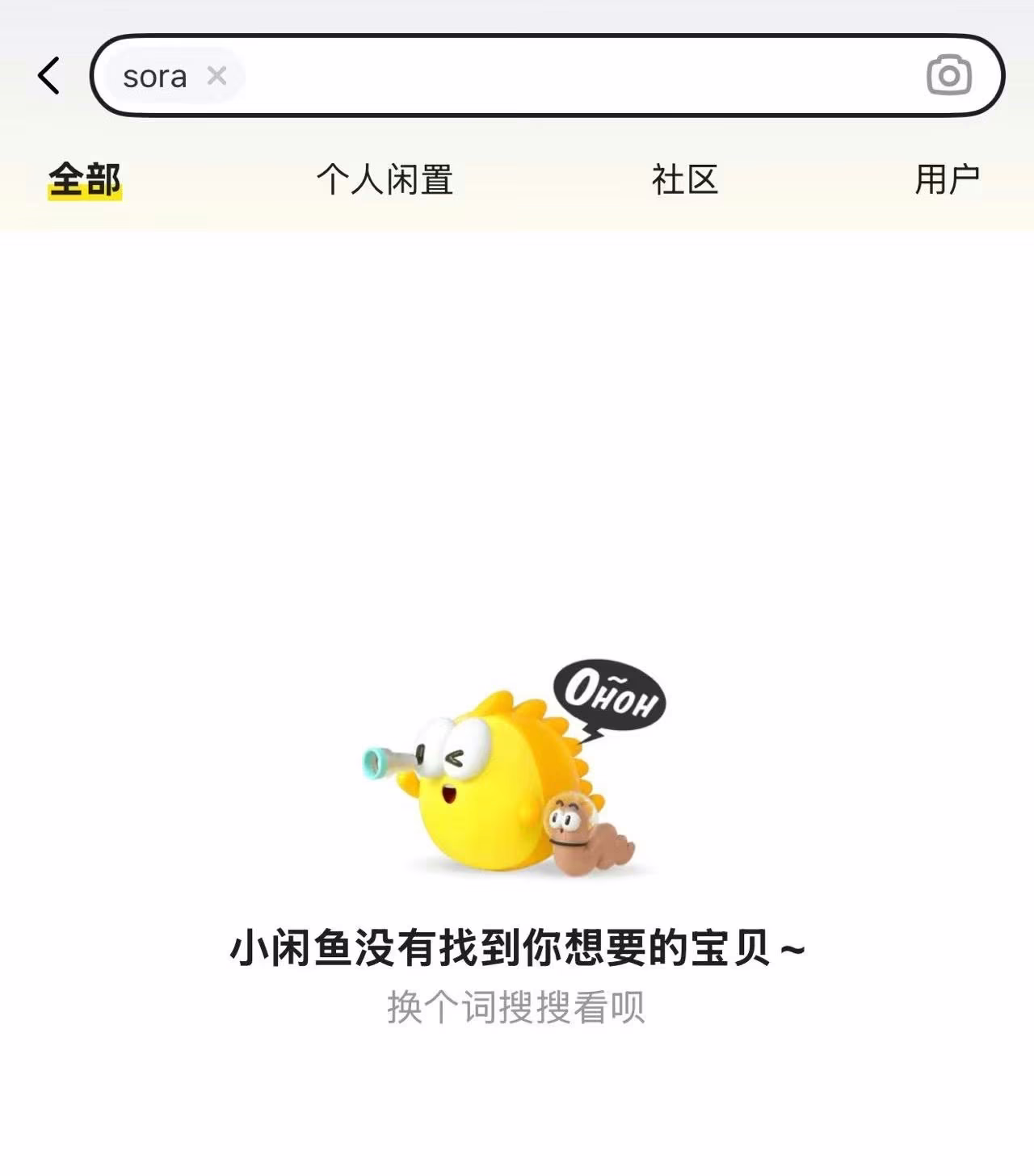This screenshot has height=1176, width=1034.
Task: Select the 全部 tab
Action: coord(84,179)
